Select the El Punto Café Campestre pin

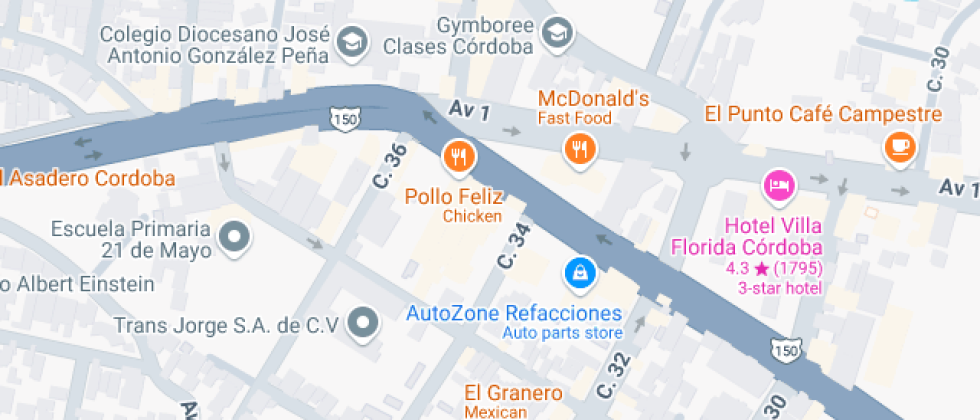pos(900,147)
